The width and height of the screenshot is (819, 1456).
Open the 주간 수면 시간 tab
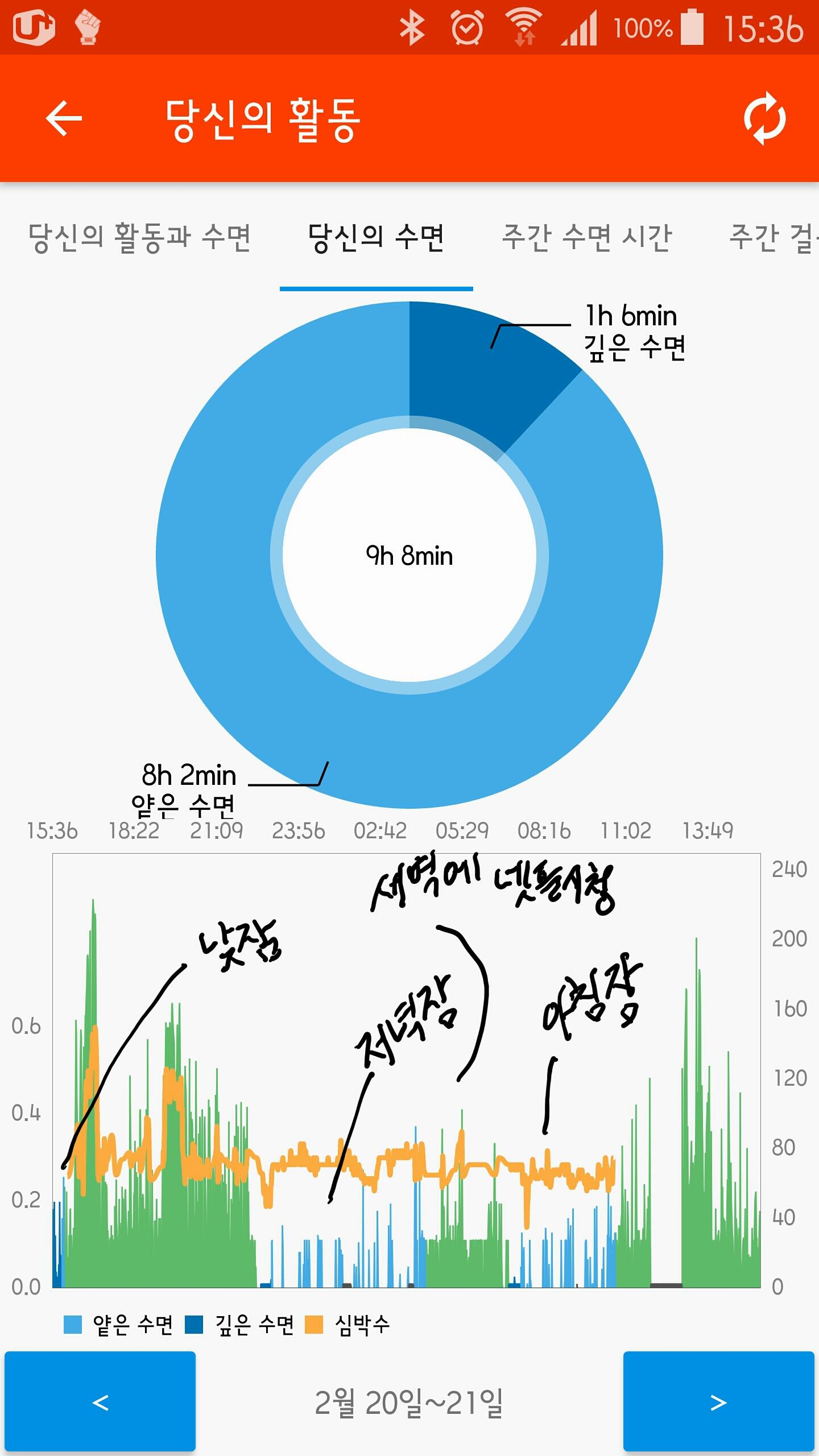pos(588,238)
